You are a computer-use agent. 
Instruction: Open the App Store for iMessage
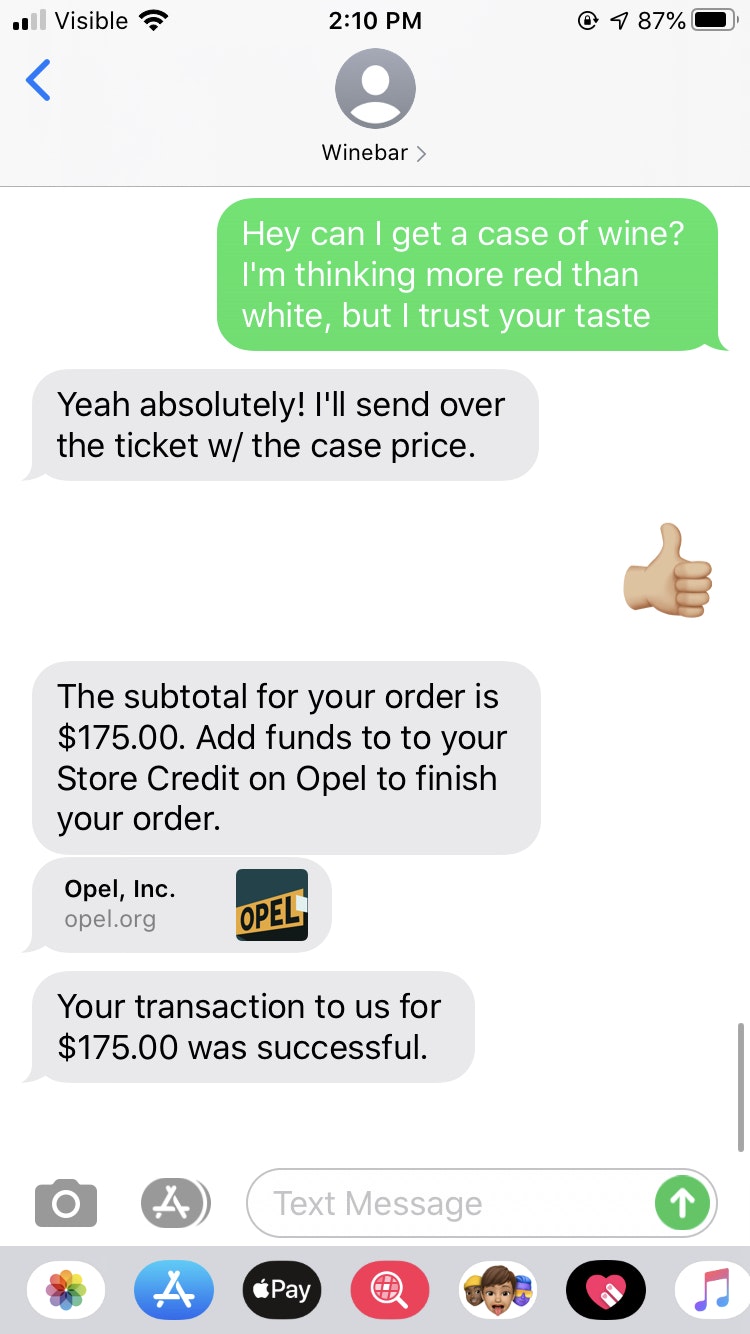(174, 1290)
